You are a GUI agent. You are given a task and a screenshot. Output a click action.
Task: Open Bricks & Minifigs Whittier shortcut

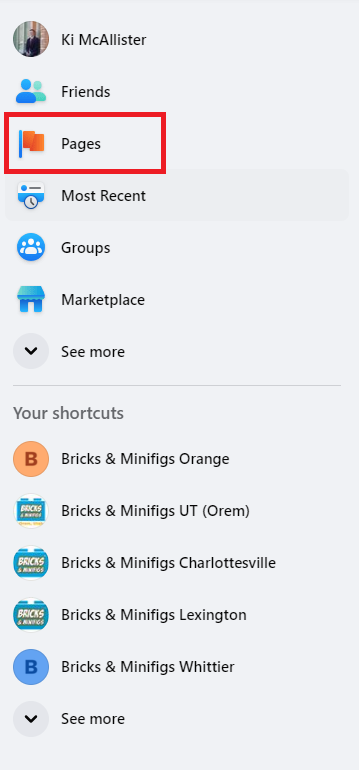(x=177, y=667)
